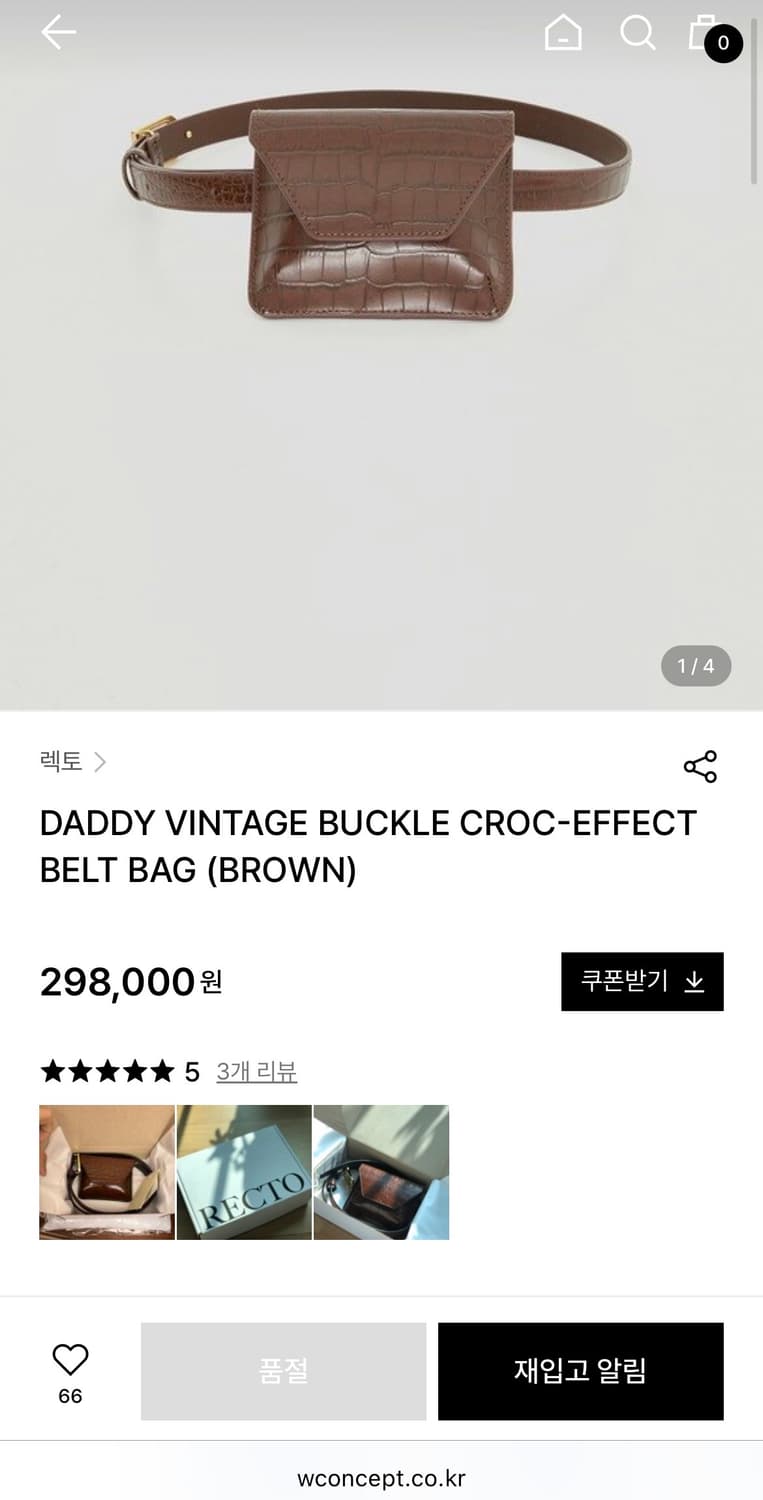Share this product via the share icon
This screenshot has width=763, height=1500.
click(x=700, y=766)
